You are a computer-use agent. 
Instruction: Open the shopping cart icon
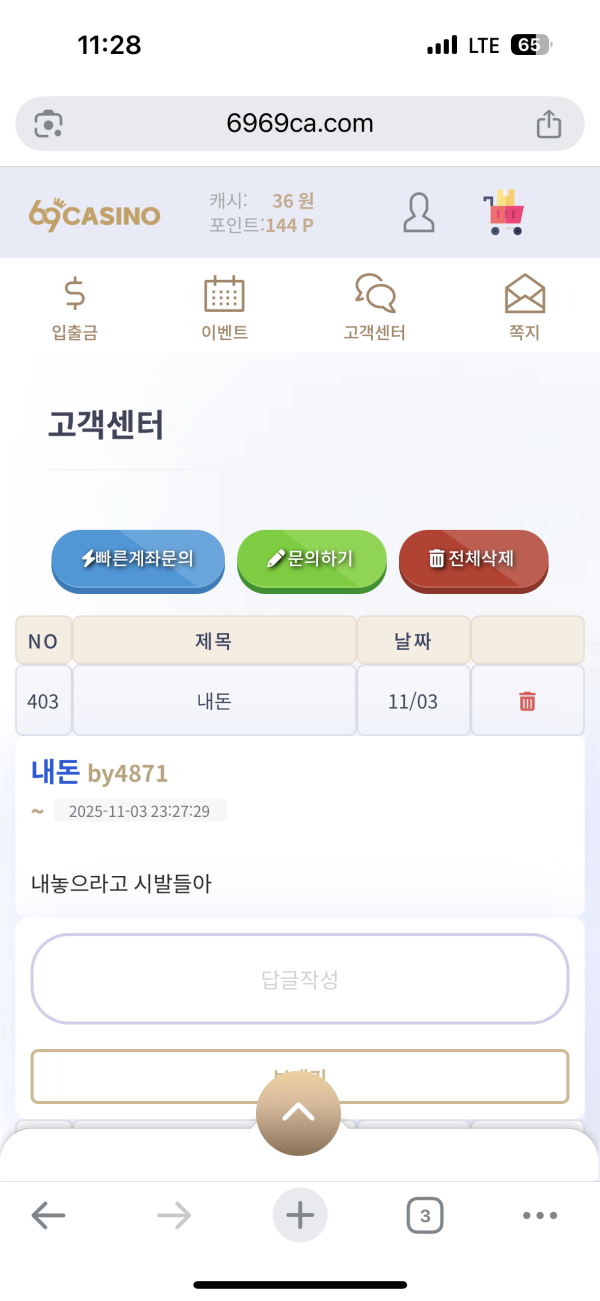coord(505,212)
